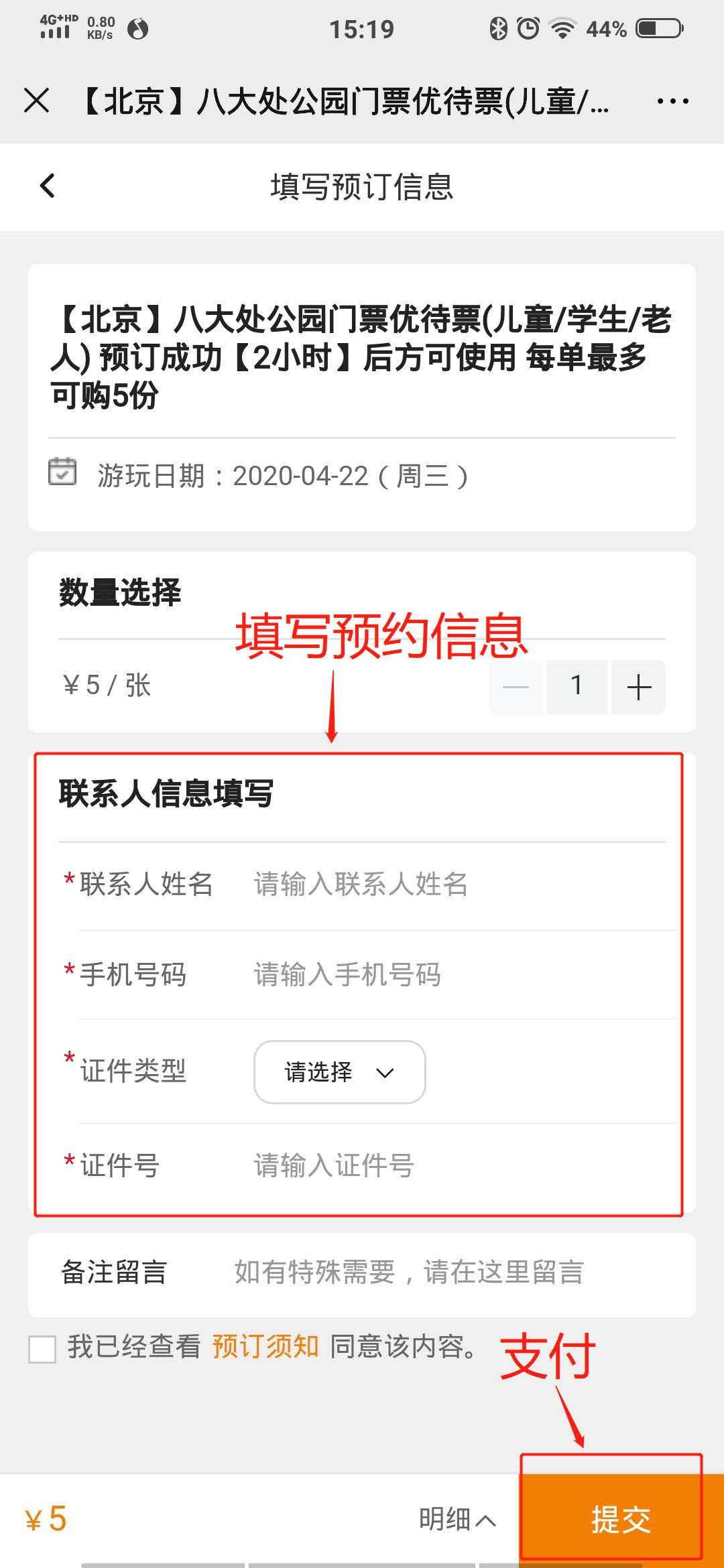The width and height of the screenshot is (724, 1568).
Task: Select the 证件号 input field
Action: (442, 1166)
